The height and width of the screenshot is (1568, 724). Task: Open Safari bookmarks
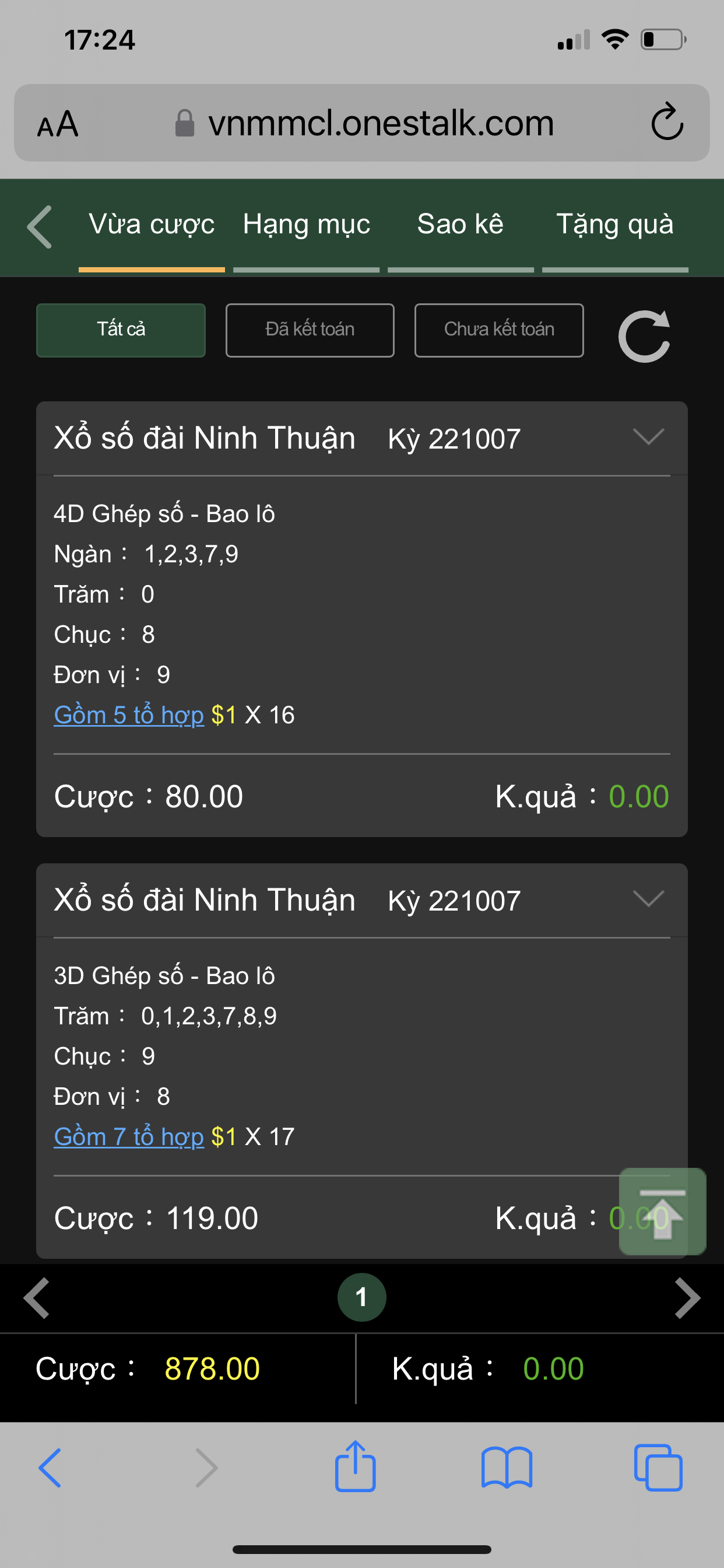tap(507, 1468)
